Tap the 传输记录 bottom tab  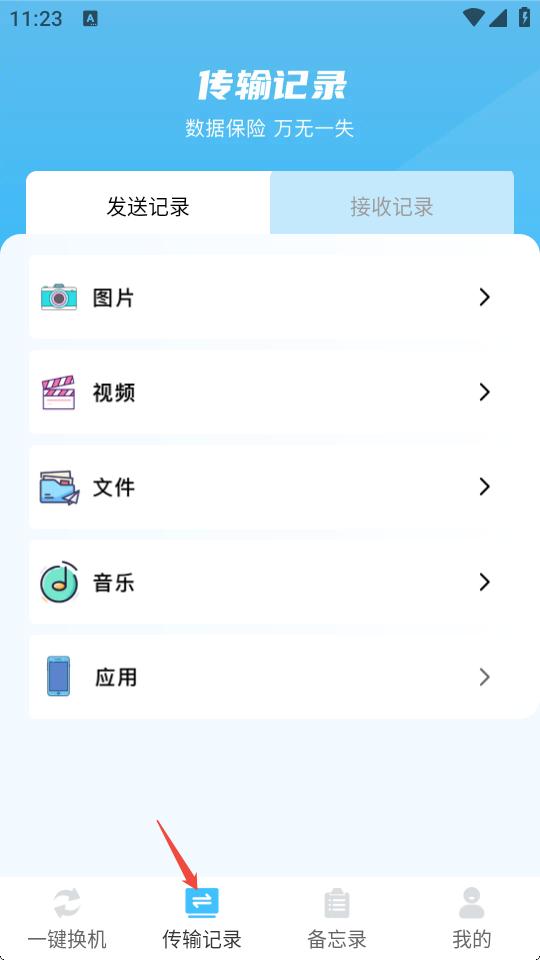pyautogui.click(x=202, y=918)
